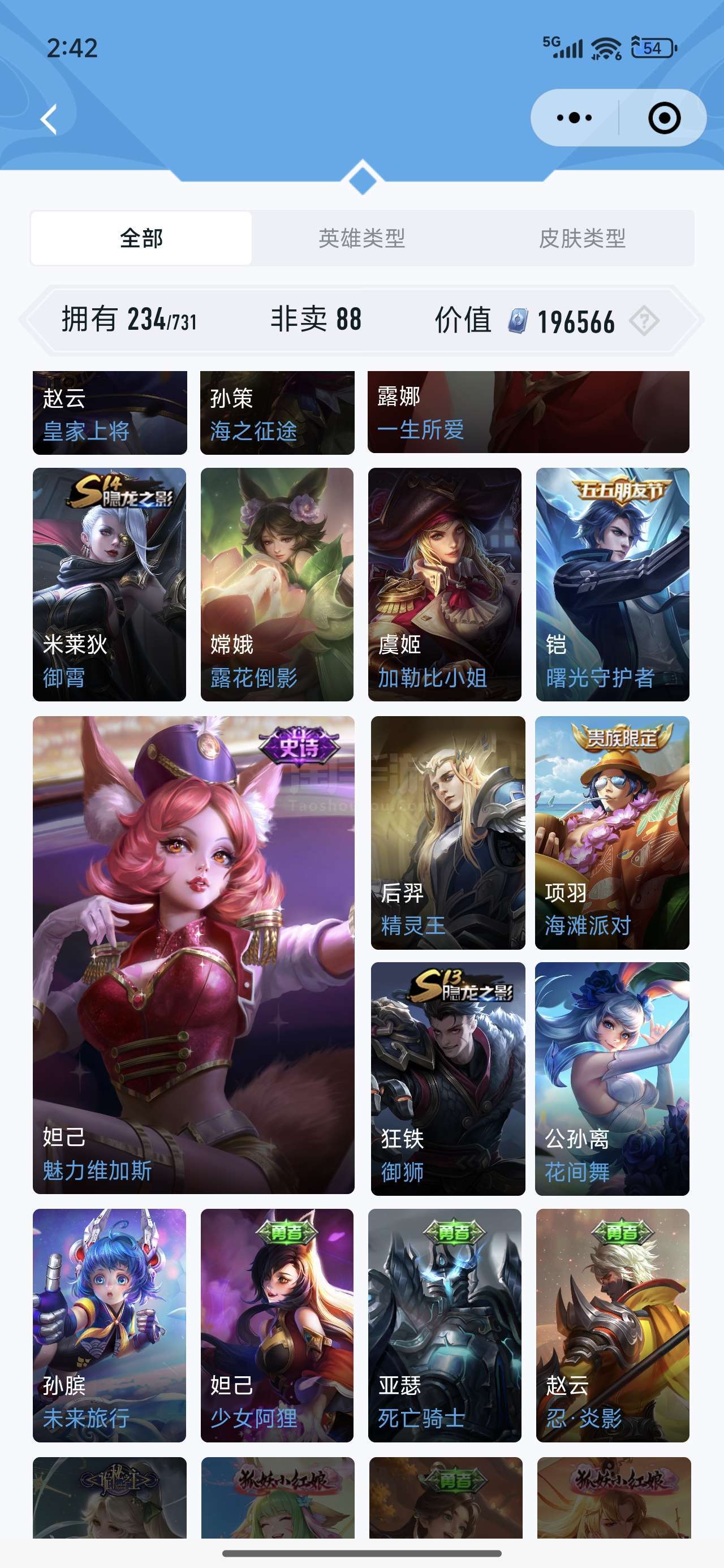This screenshot has height=1568, width=724.
Task: Open the 露娜 一生所爱 skin card
Action: pos(528,412)
